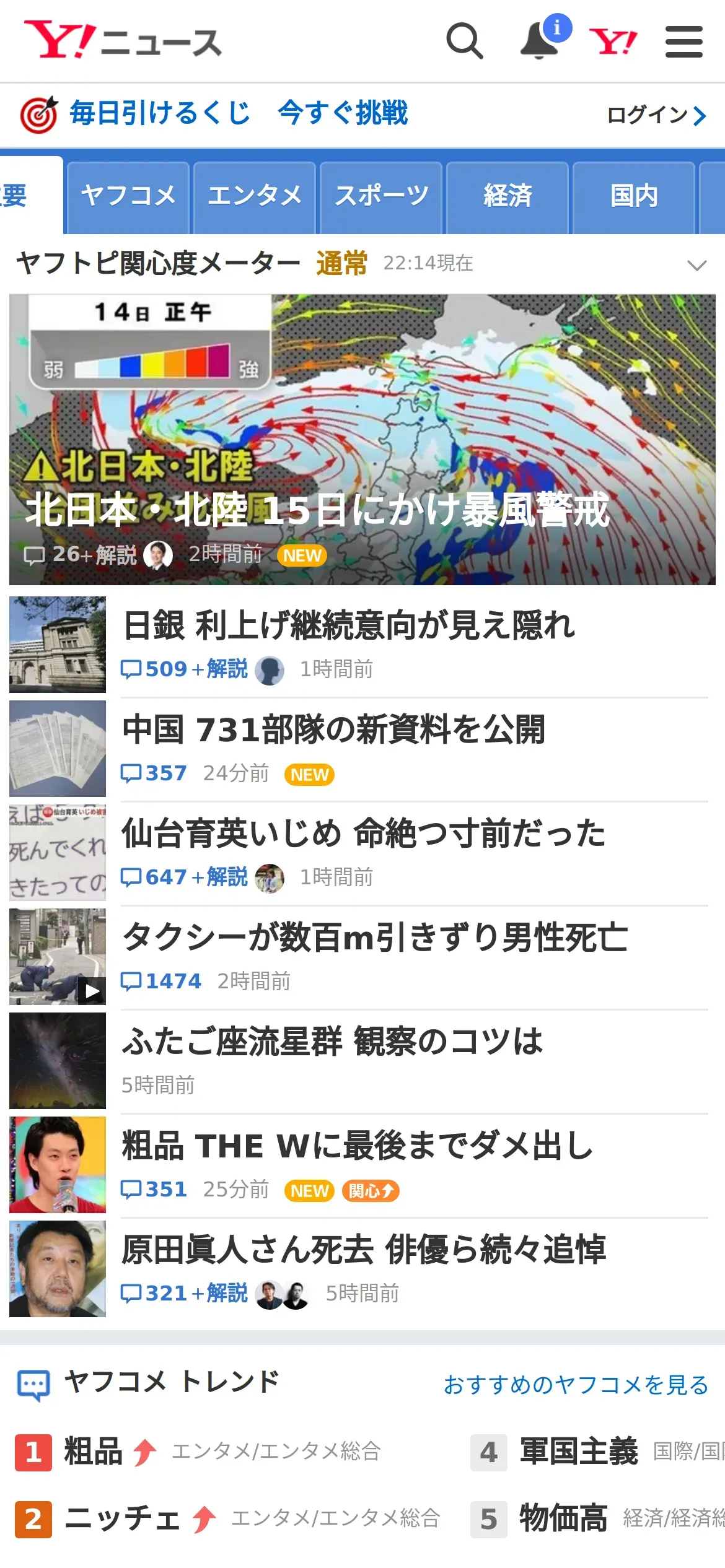View ふたご座流星群 観察のコツは article
Viewport: 725px width, 1568px height.
point(332,1041)
